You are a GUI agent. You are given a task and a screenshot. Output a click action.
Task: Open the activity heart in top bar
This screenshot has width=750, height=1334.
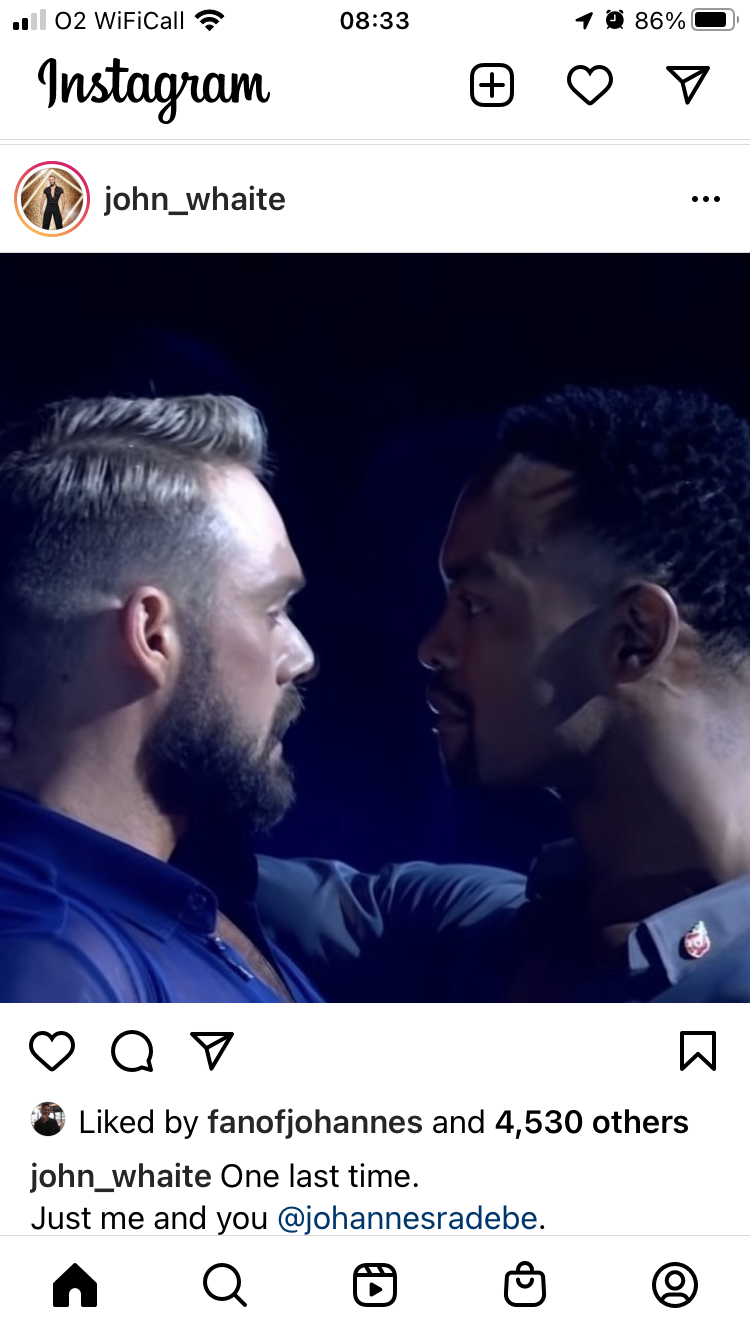click(x=589, y=86)
